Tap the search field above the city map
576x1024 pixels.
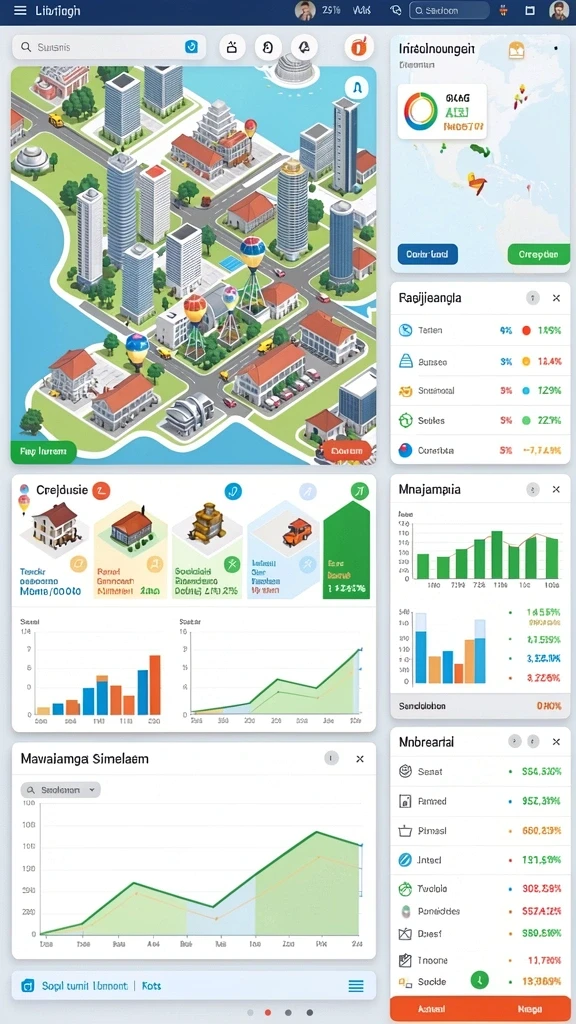click(x=109, y=47)
